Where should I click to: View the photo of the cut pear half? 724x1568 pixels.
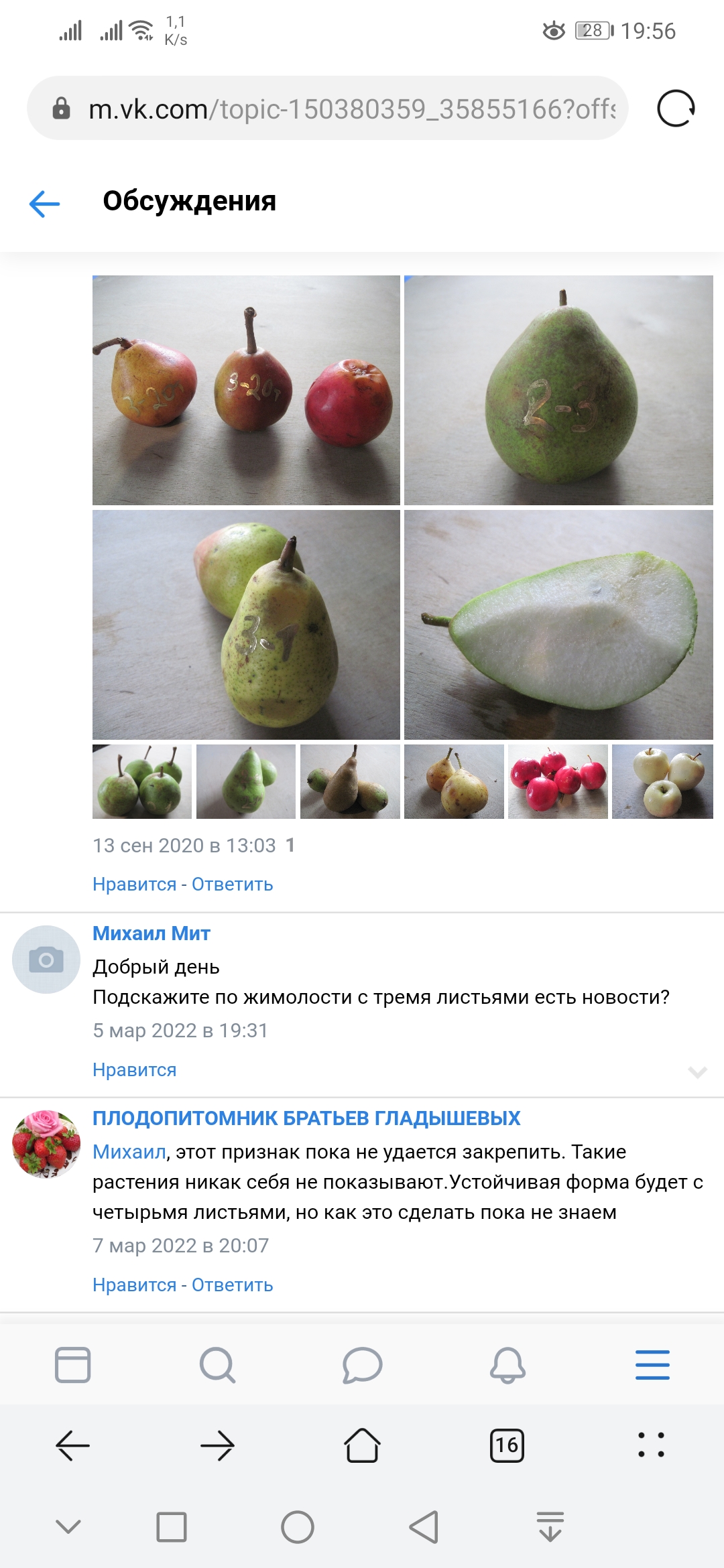pyautogui.click(x=558, y=625)
